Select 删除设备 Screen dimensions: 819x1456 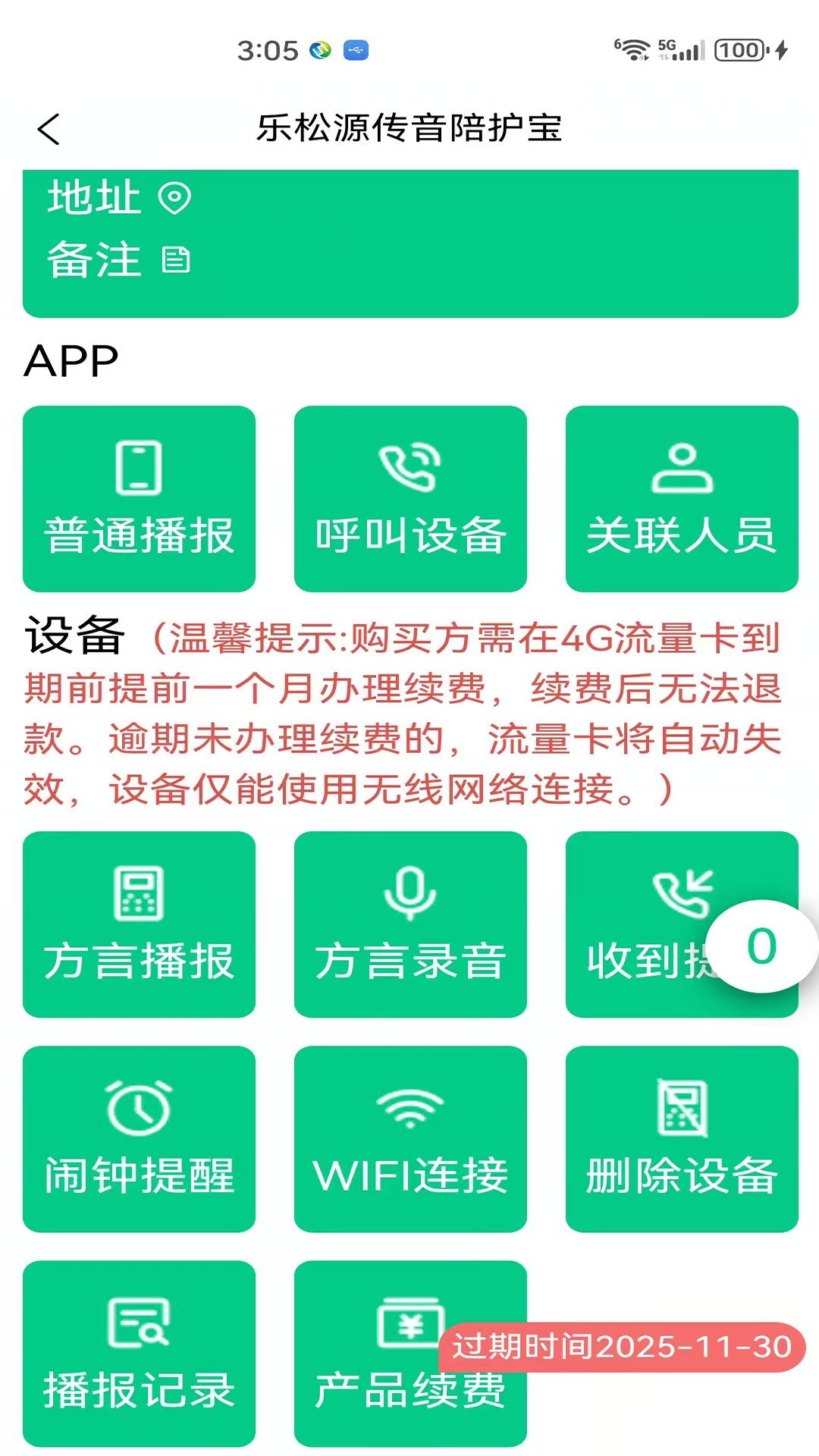pyautogui.click(x=682, y=1139)
